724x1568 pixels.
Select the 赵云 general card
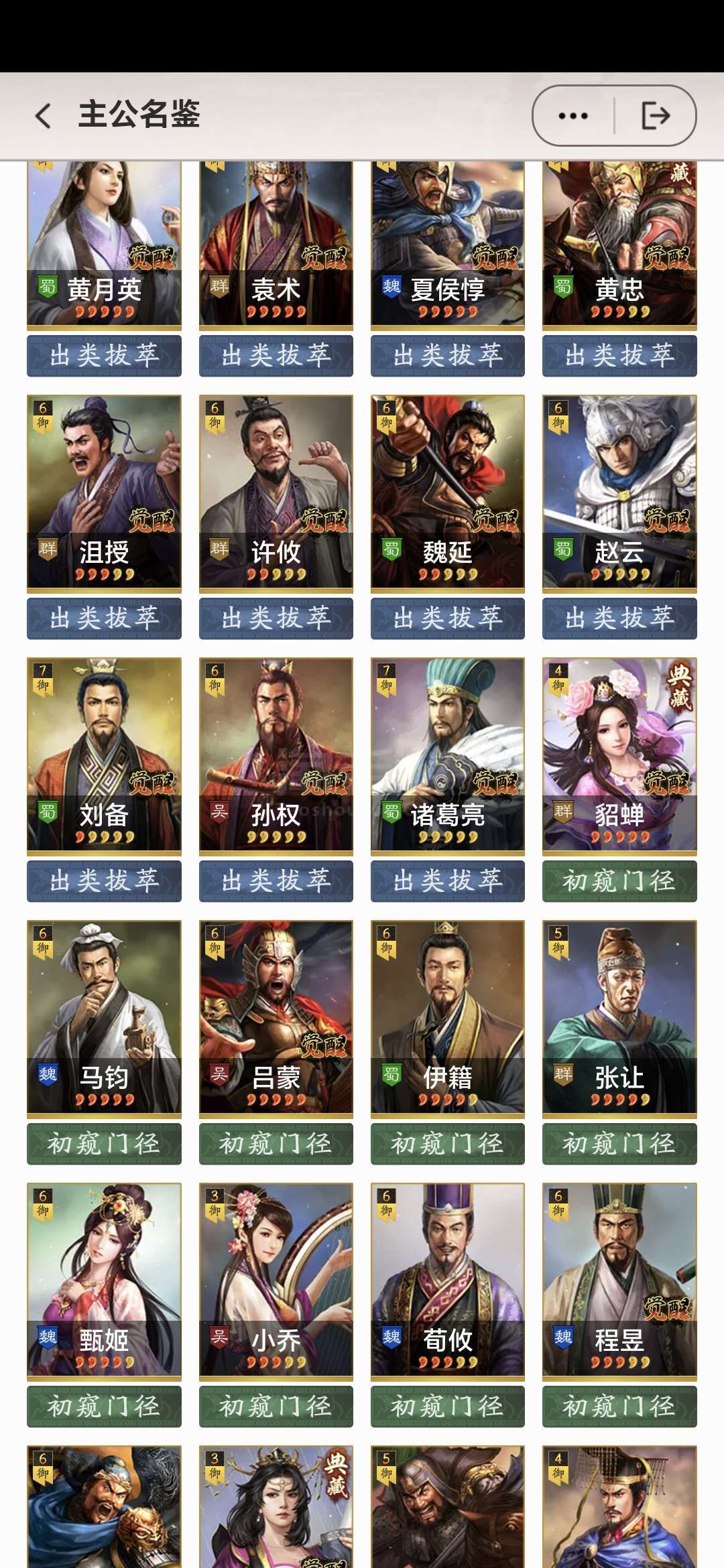(x=619, y=493)
